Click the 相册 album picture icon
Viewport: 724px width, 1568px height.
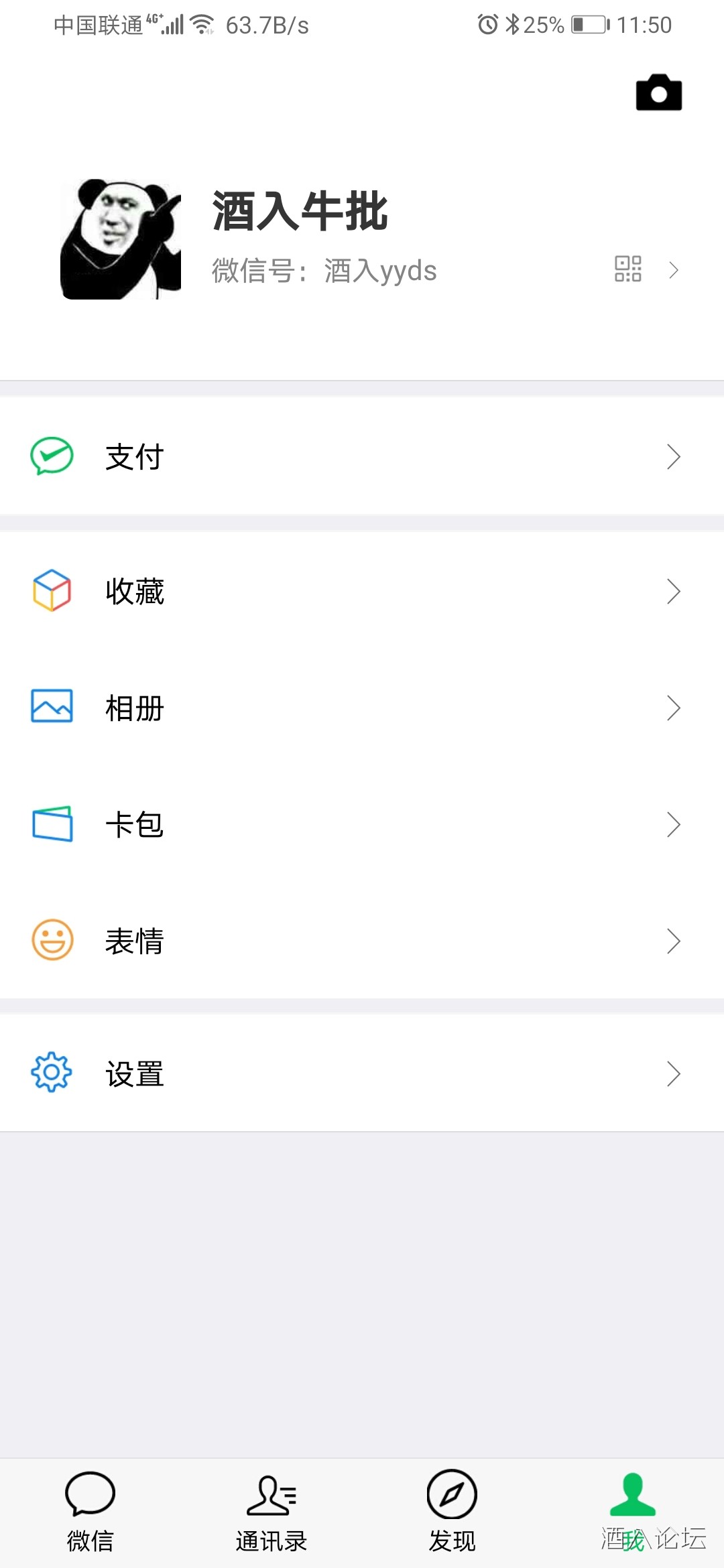click(x=52, y=707)
